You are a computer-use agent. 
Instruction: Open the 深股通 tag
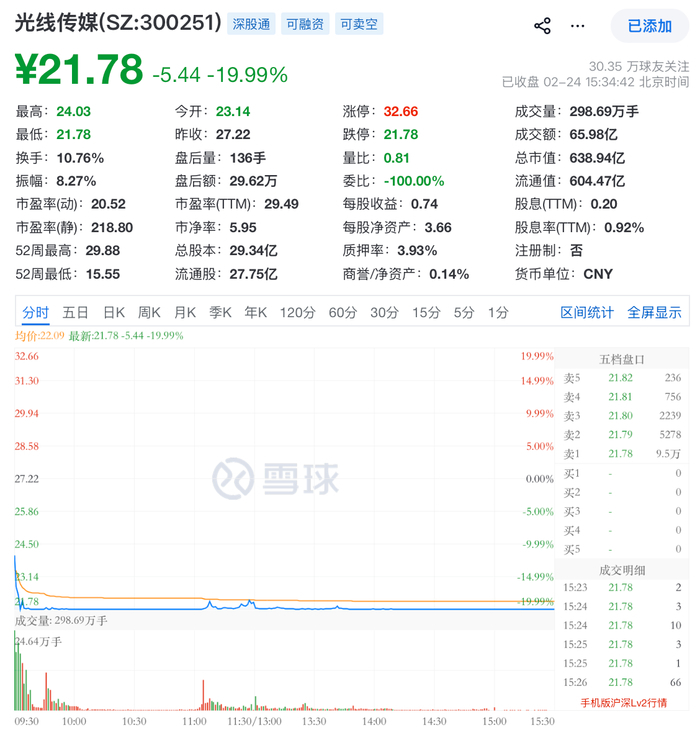(x=251, y=24)
